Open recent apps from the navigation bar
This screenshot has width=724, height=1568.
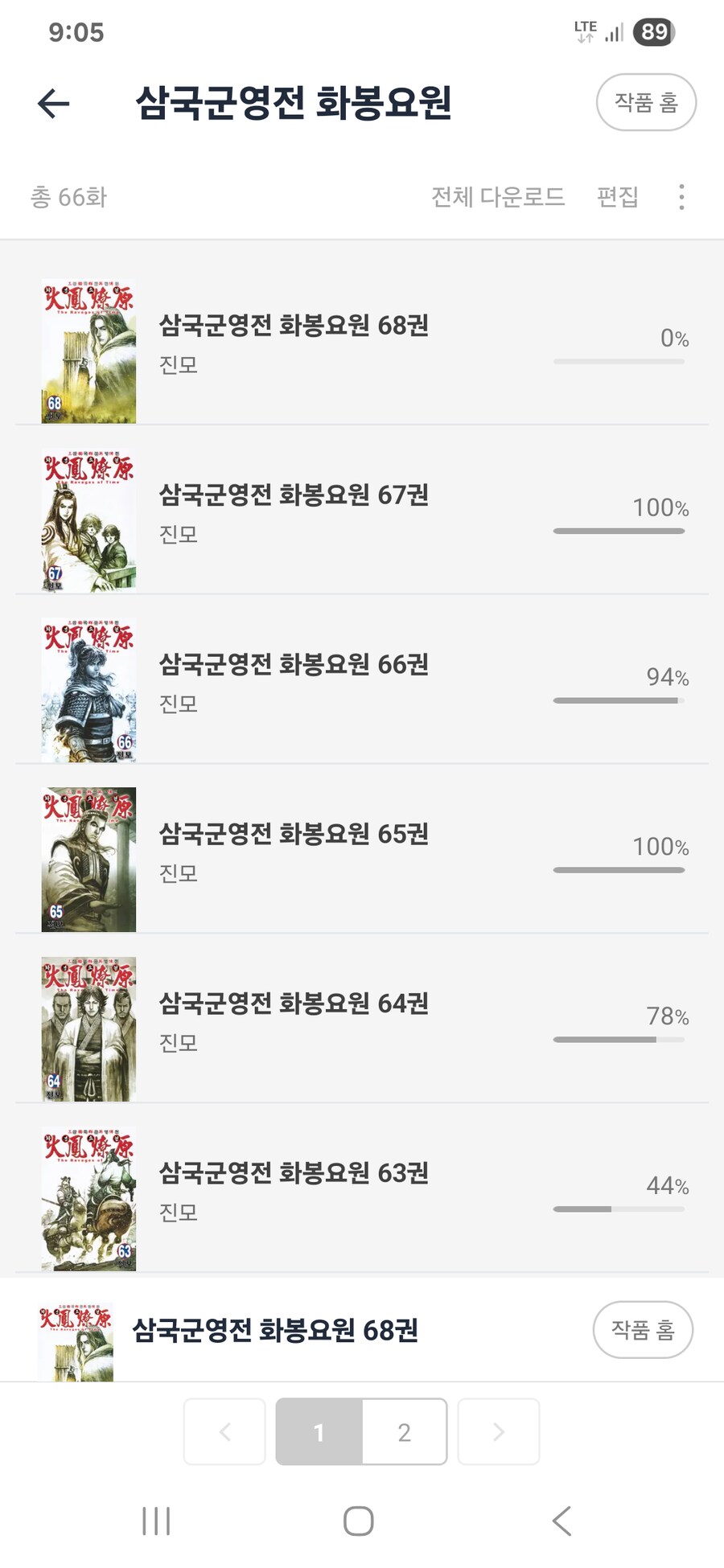(156, 1521)
